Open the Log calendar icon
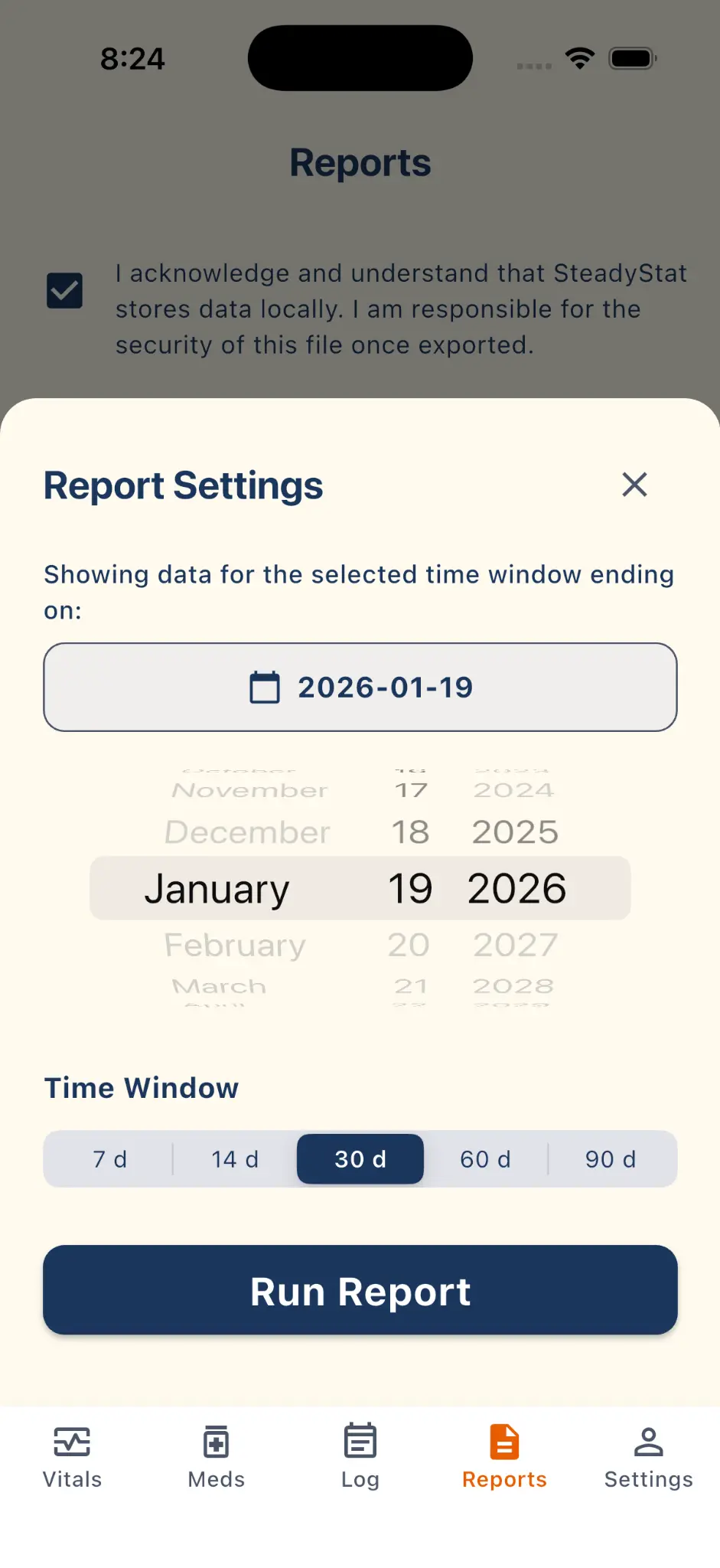 coord(360,1442)
